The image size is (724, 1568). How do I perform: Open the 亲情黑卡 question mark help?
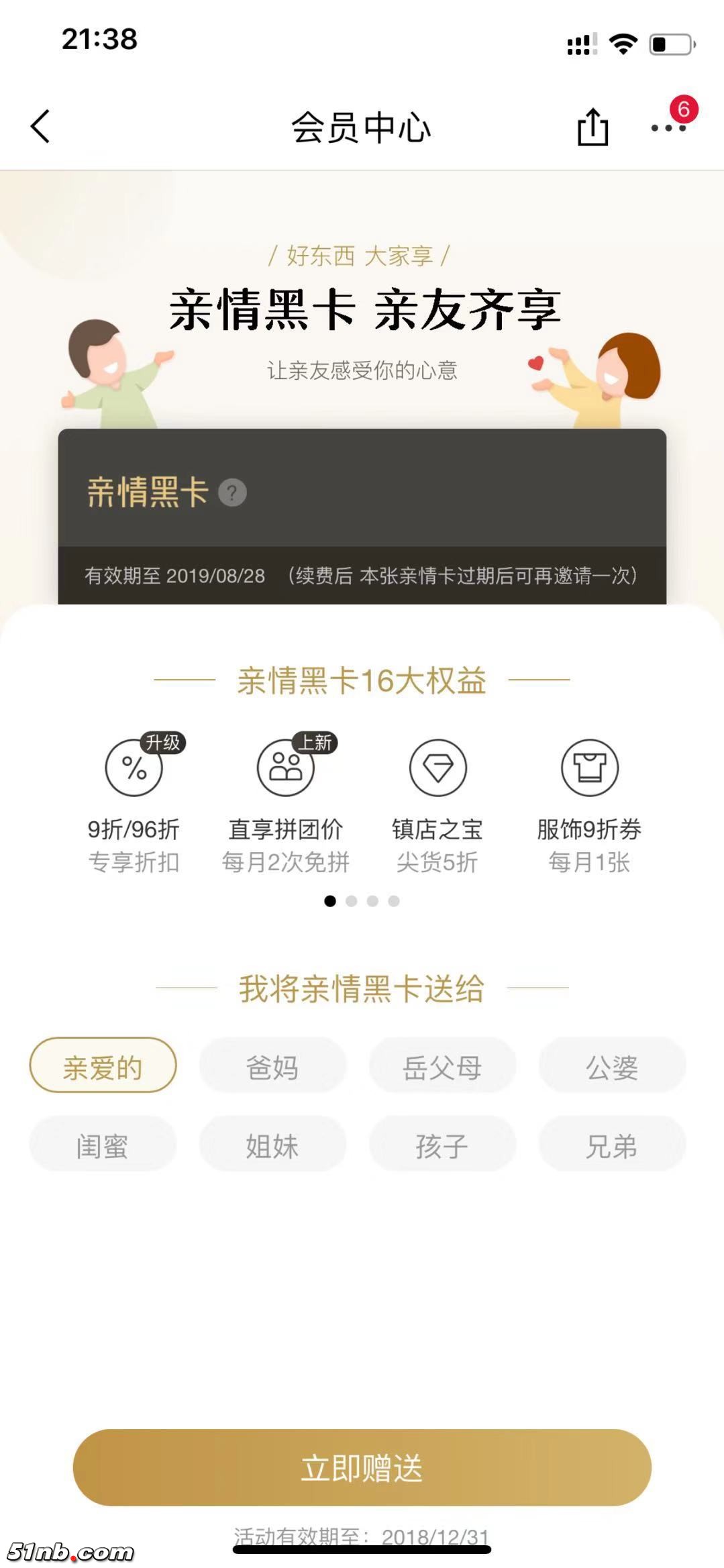pos(232,493)
